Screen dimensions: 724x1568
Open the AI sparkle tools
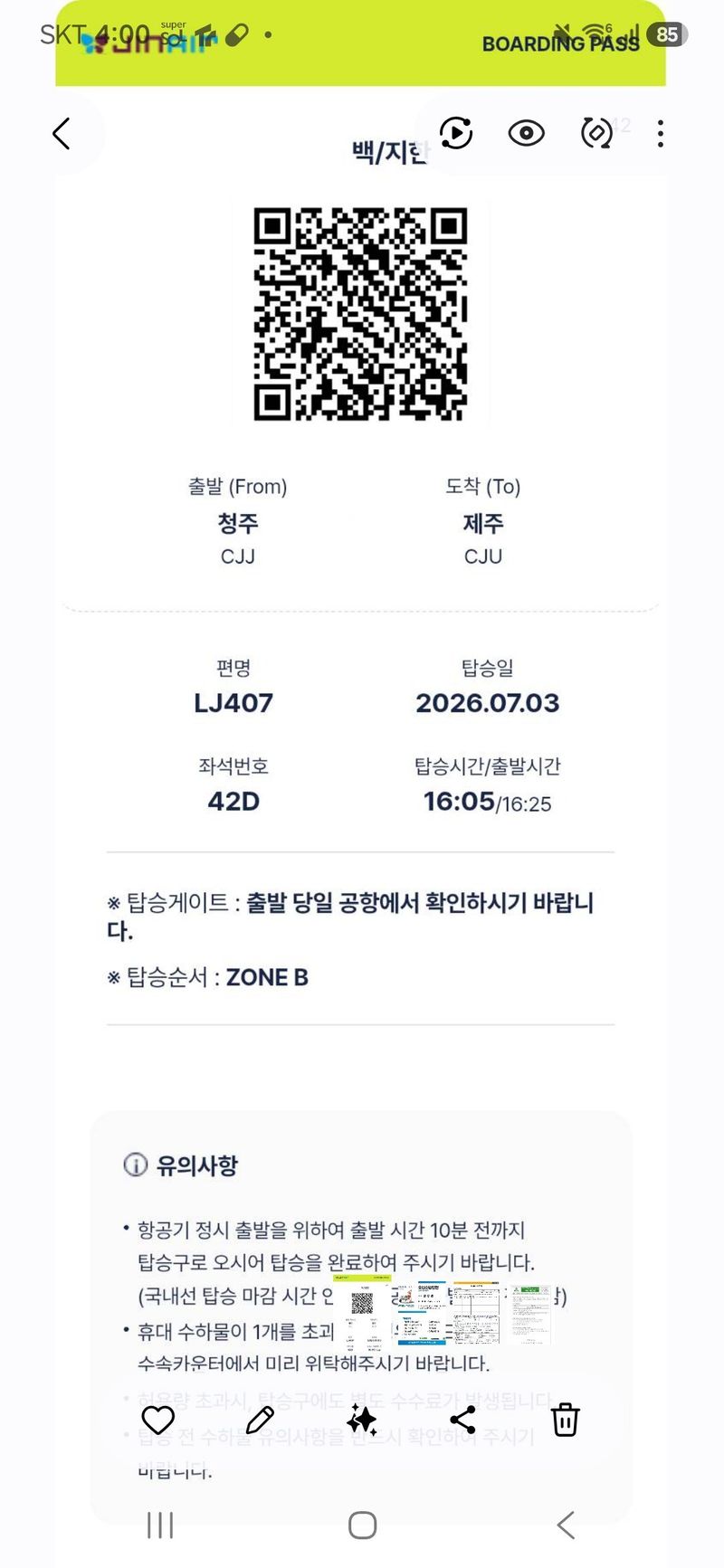click(362, 1420)
